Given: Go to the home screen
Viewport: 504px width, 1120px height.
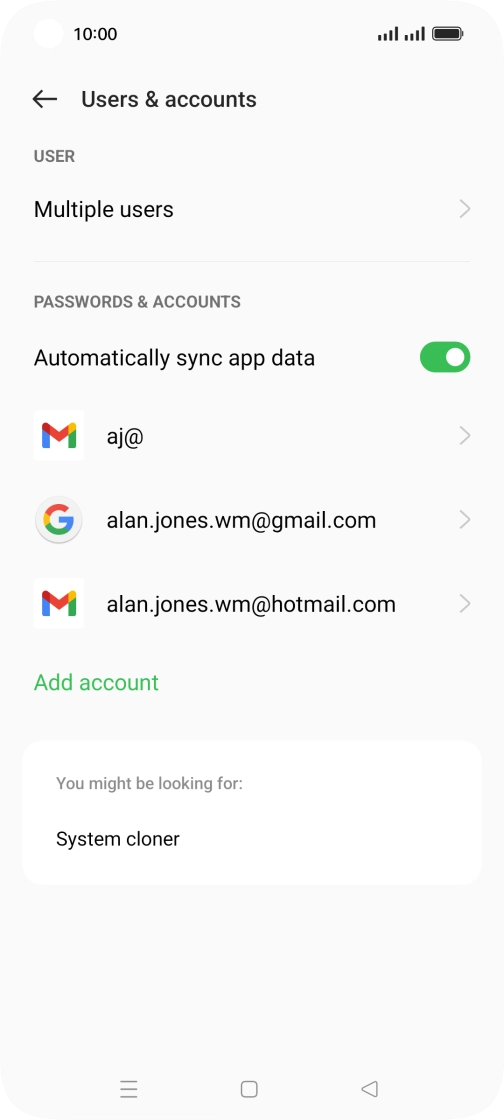Looking at the screenshot, I should [249, 1089].
